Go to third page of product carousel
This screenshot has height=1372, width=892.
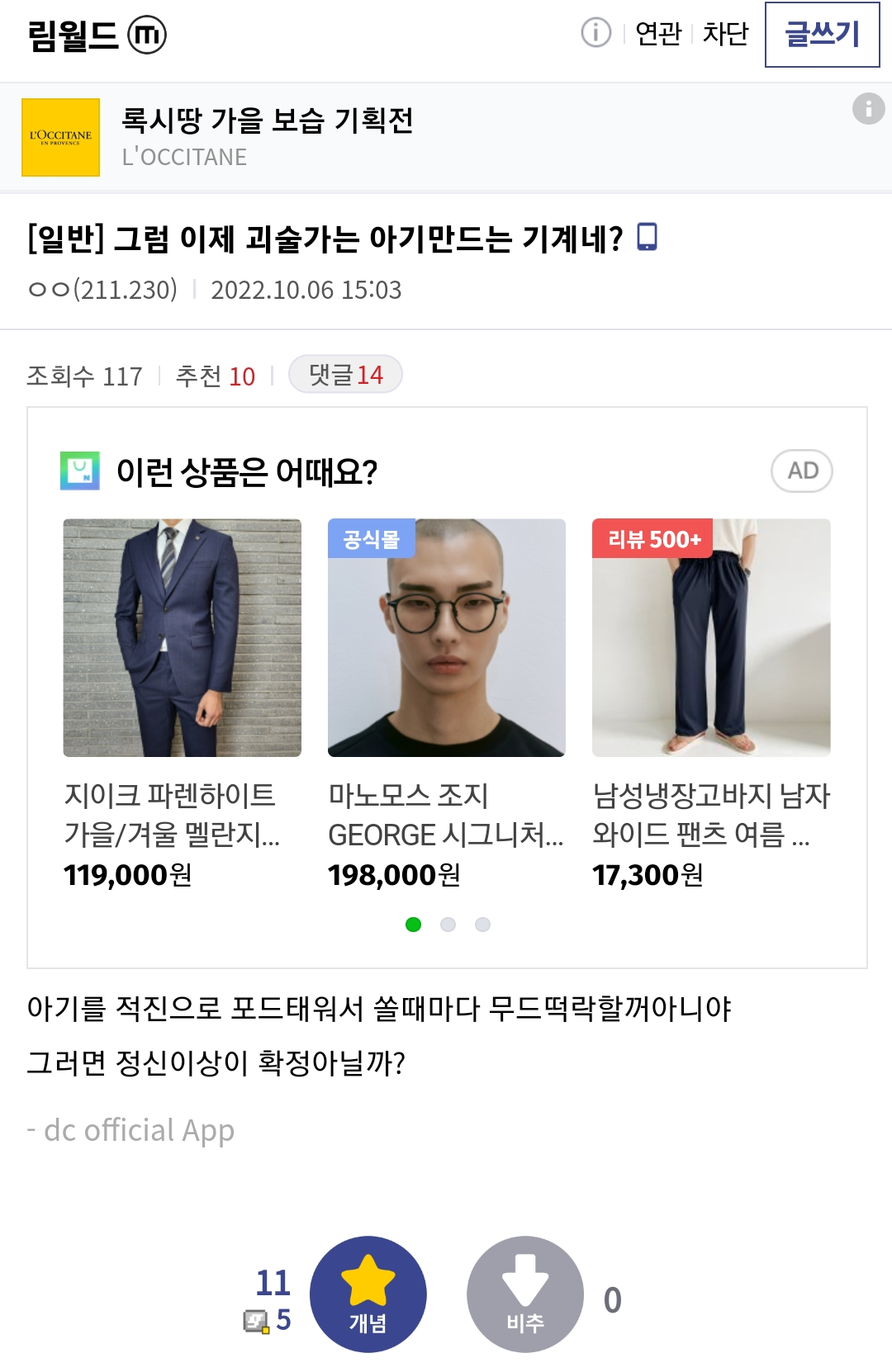483,925
